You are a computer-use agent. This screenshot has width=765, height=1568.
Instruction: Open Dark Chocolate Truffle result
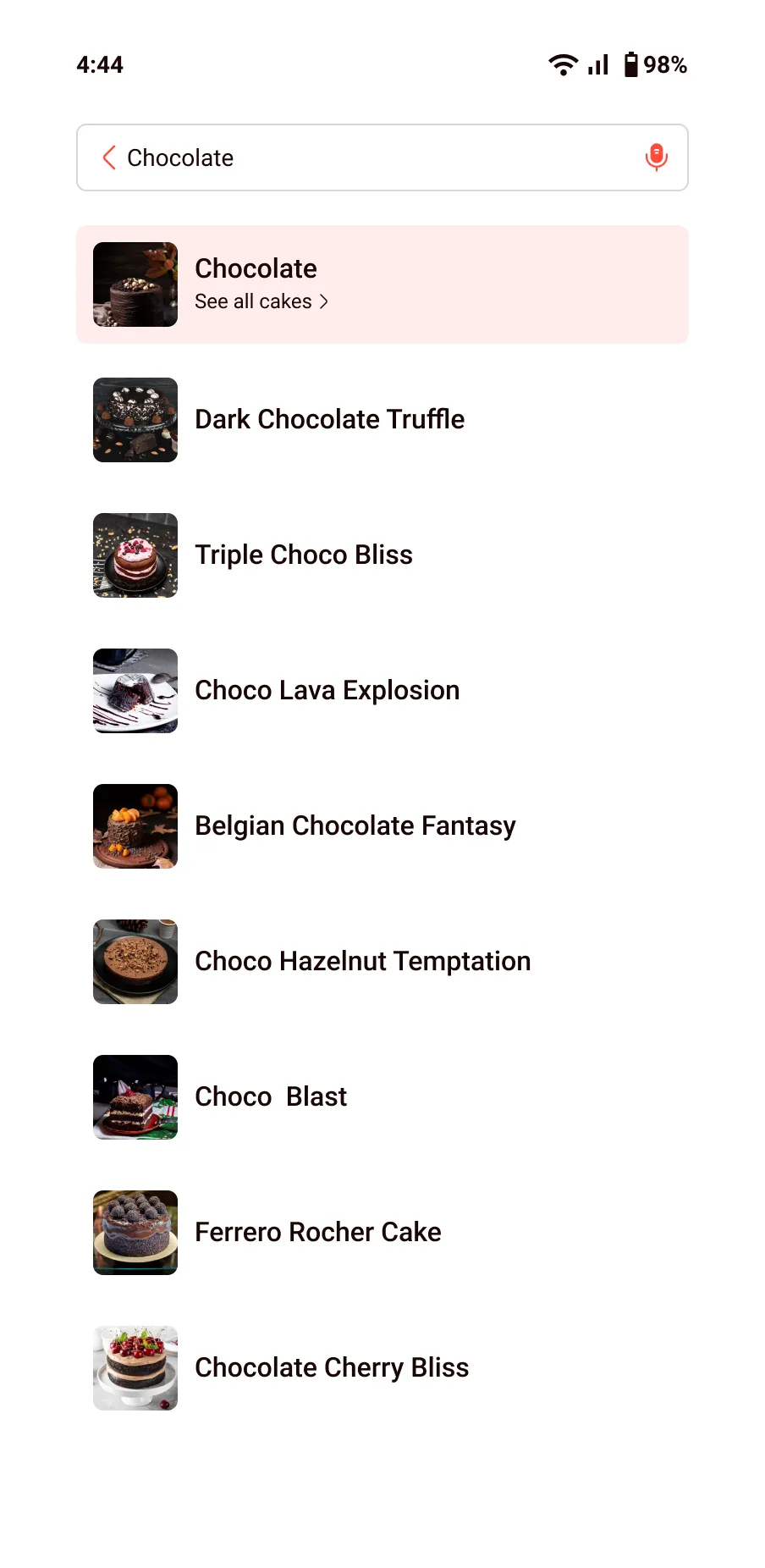coord(329,420)
